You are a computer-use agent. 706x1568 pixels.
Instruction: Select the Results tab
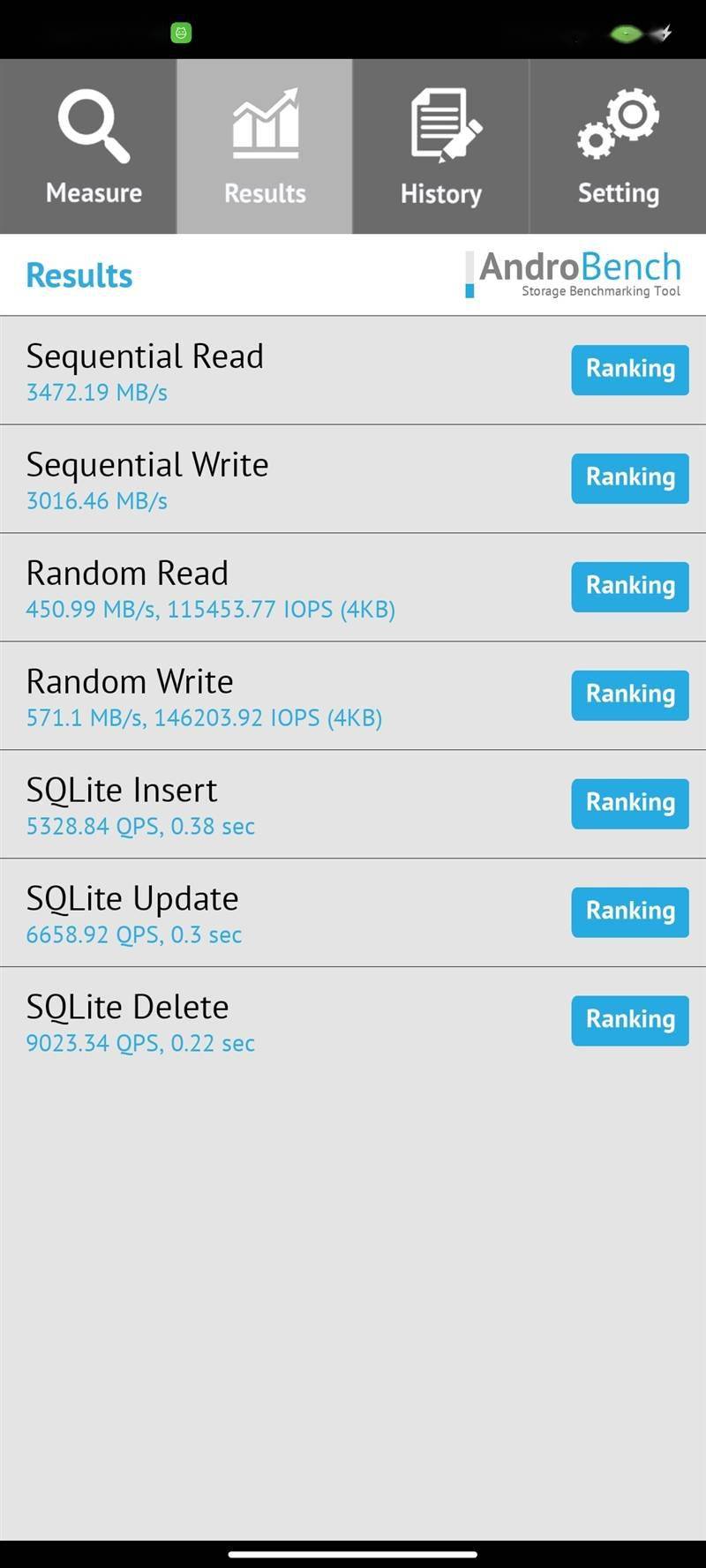click(x=265, y=146)
